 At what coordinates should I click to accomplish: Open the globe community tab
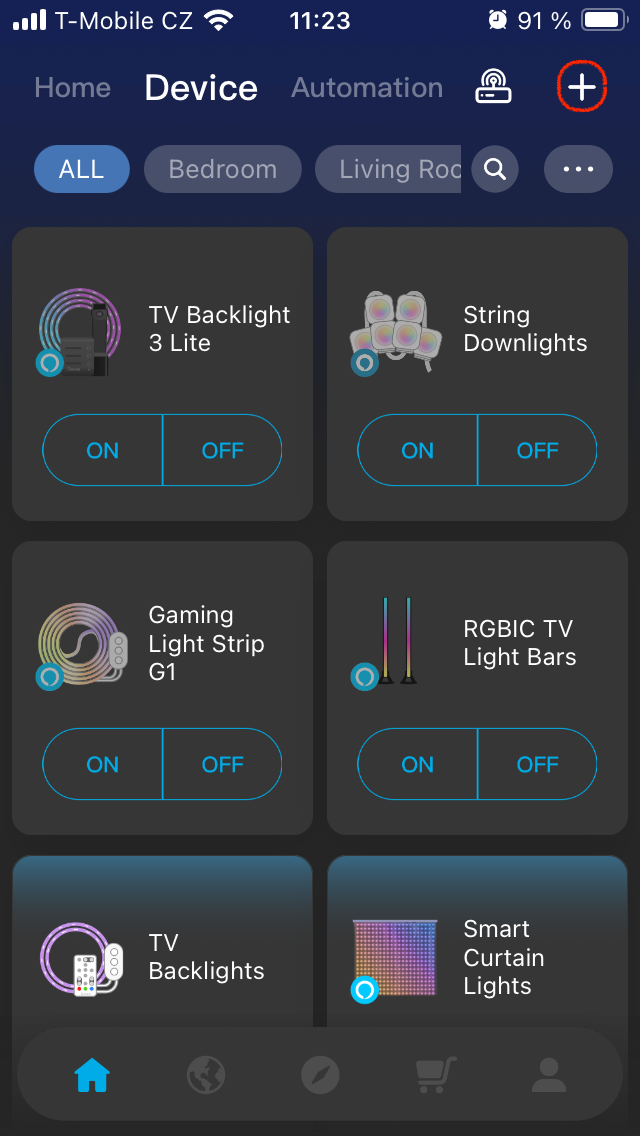coord(206,1075)
